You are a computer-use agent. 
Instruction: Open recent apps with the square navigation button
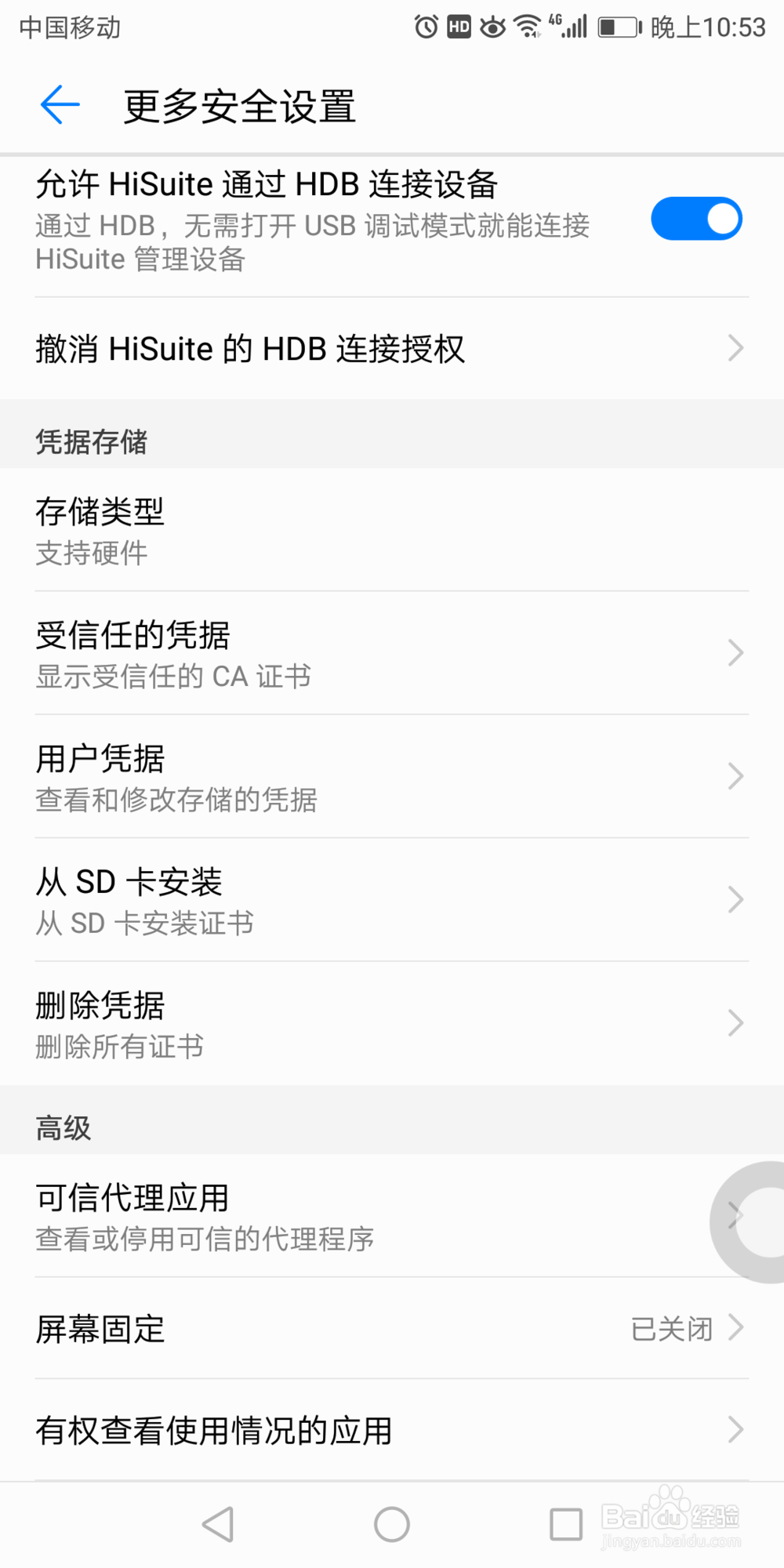[566, 1523]
